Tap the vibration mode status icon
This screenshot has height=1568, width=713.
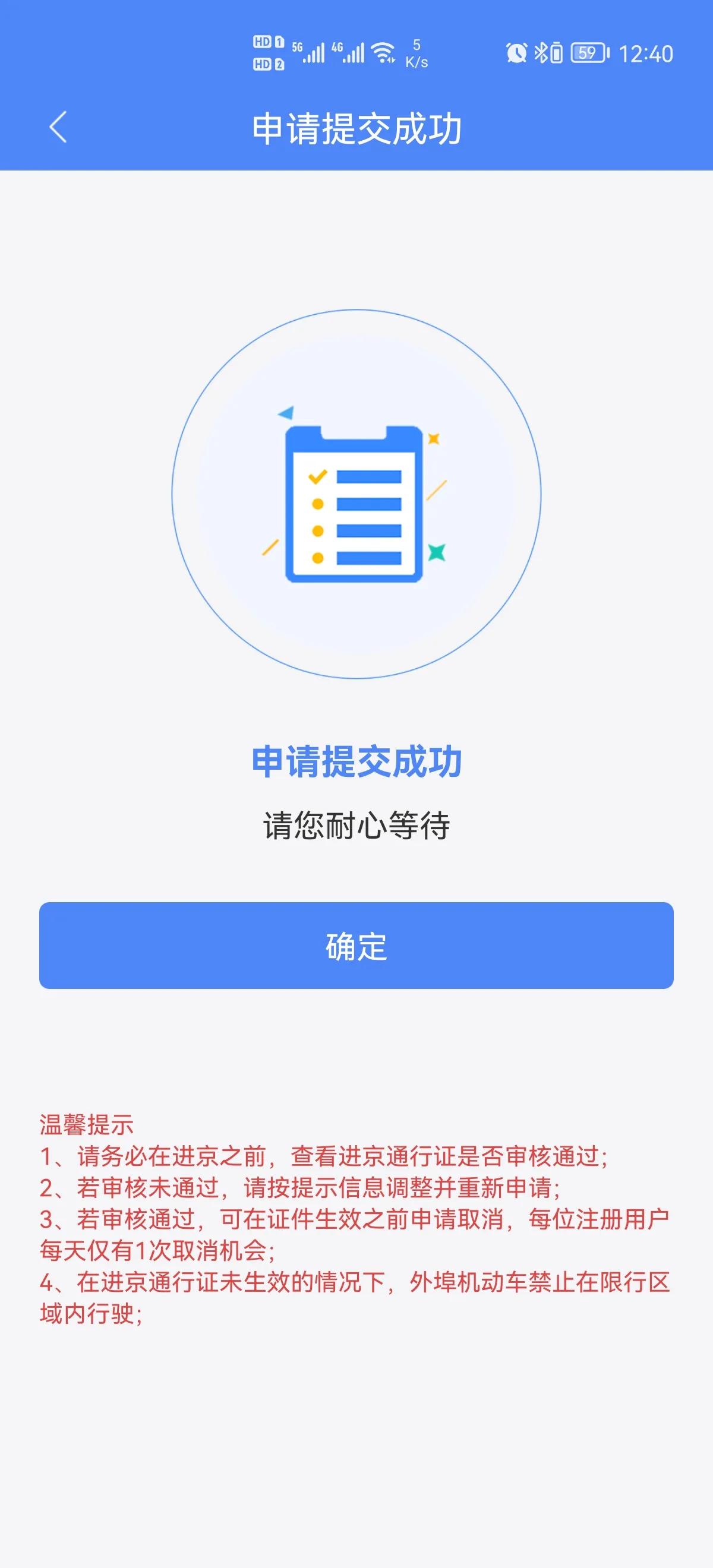pyautogui.click(x=556, y=53)
